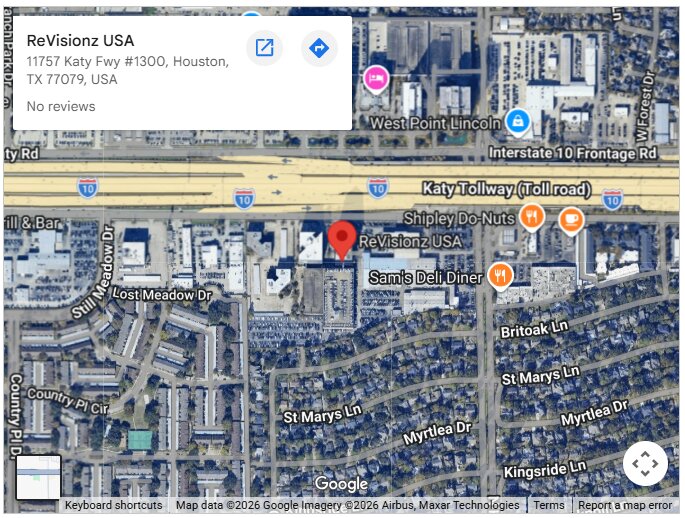685x518 pixels.
Task: View keyboard shortcuts
Action: coord(113,506)
